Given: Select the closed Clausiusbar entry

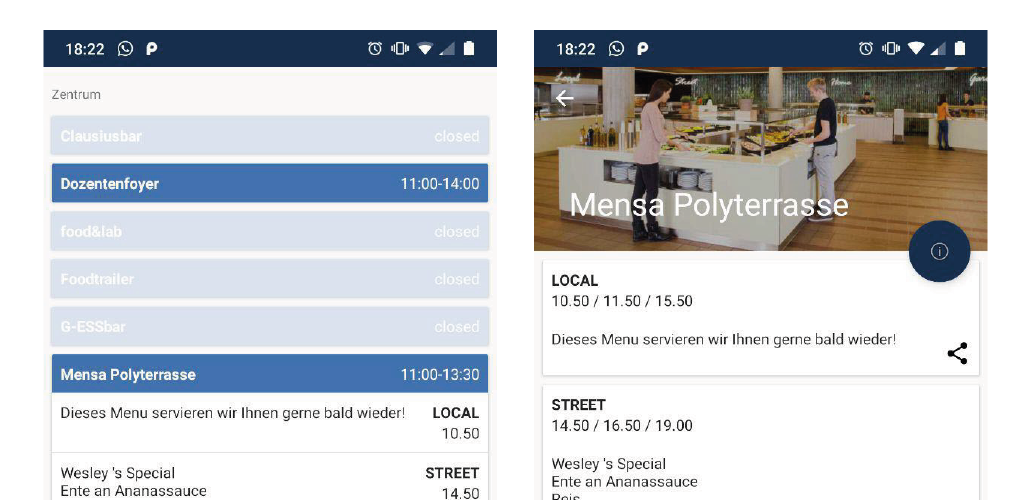Looking at the screenshot, I should click(270, 136).
